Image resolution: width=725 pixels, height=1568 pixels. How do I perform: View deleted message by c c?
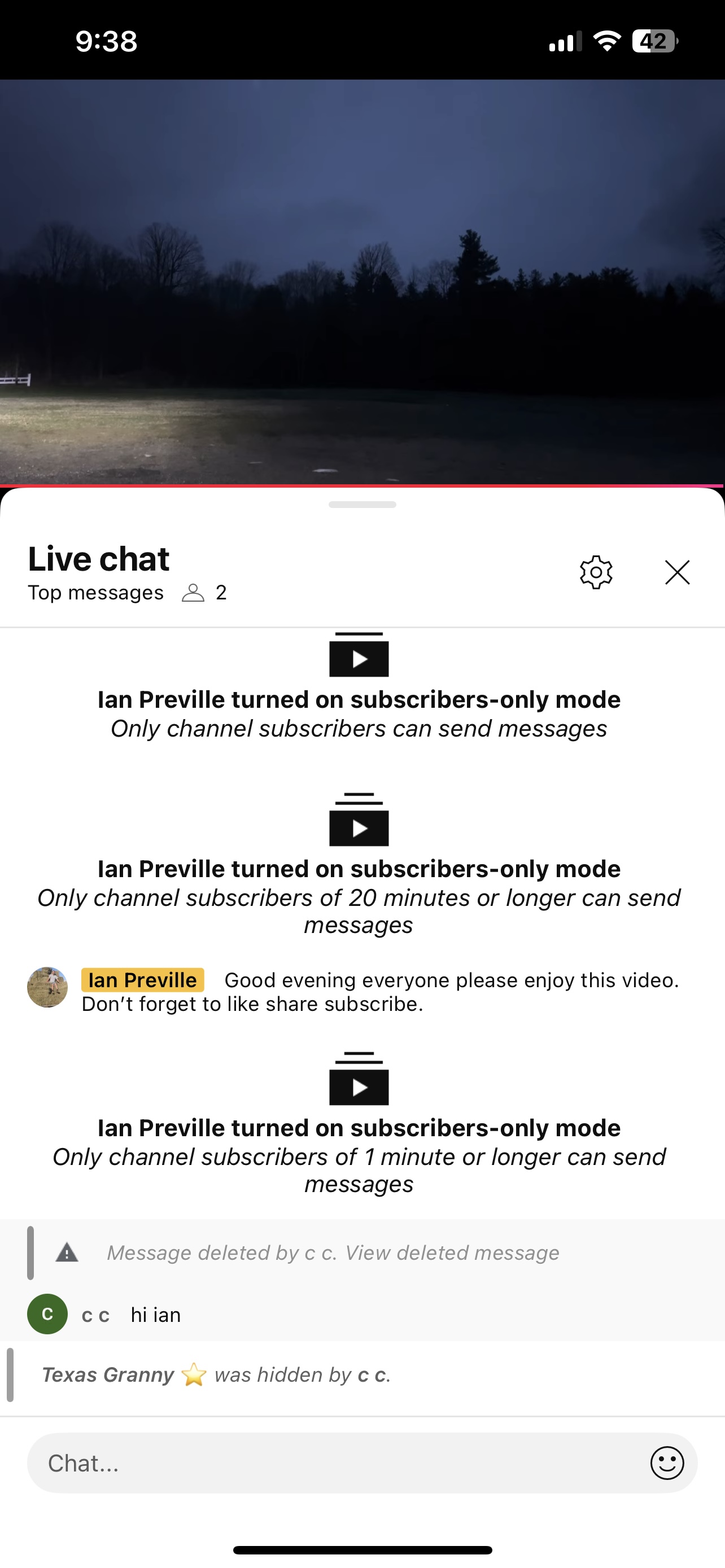(x=452, y=1252)
